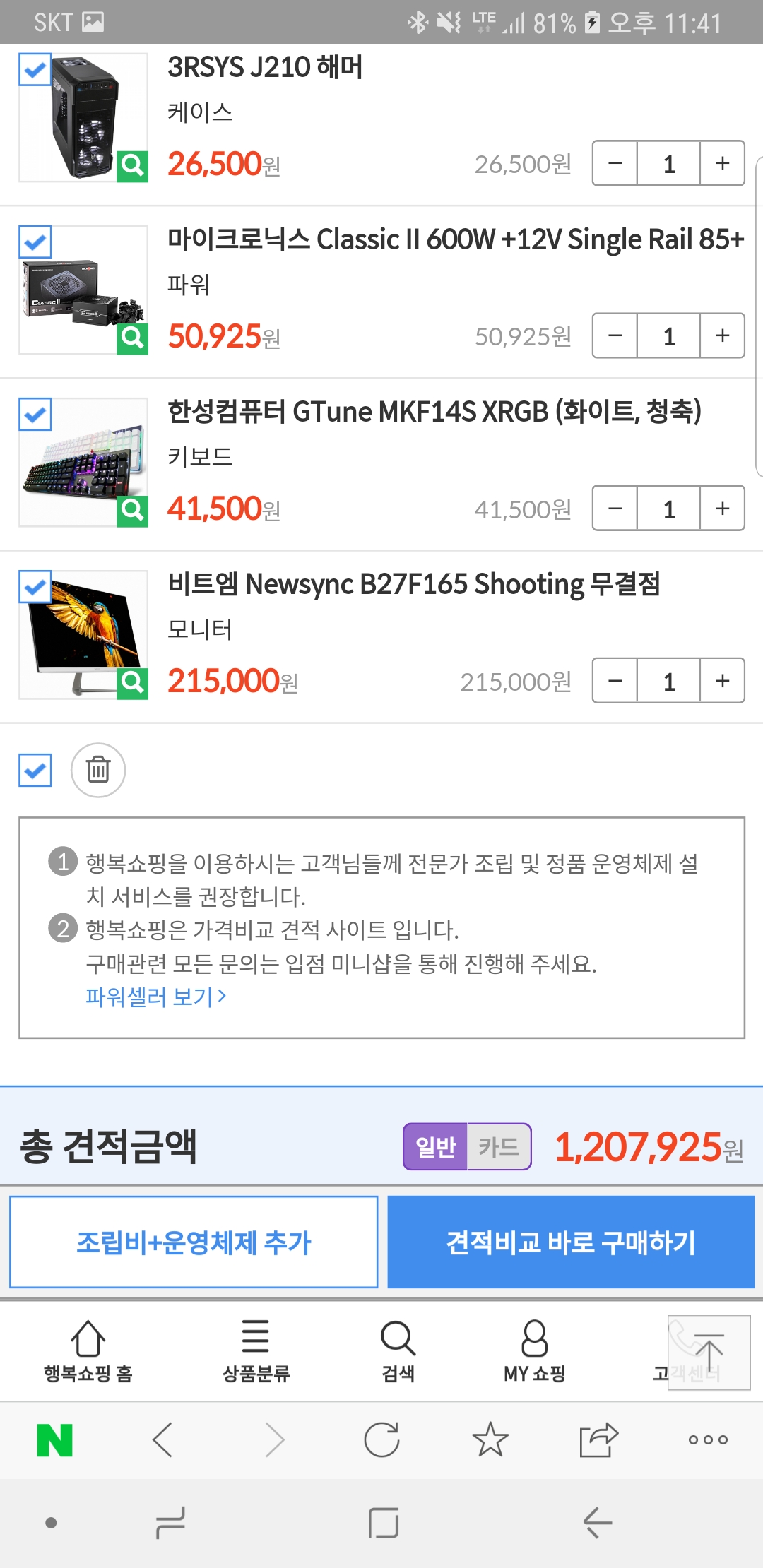Tap 견적비교 바로 구매하기 button

pos(571,1242)
